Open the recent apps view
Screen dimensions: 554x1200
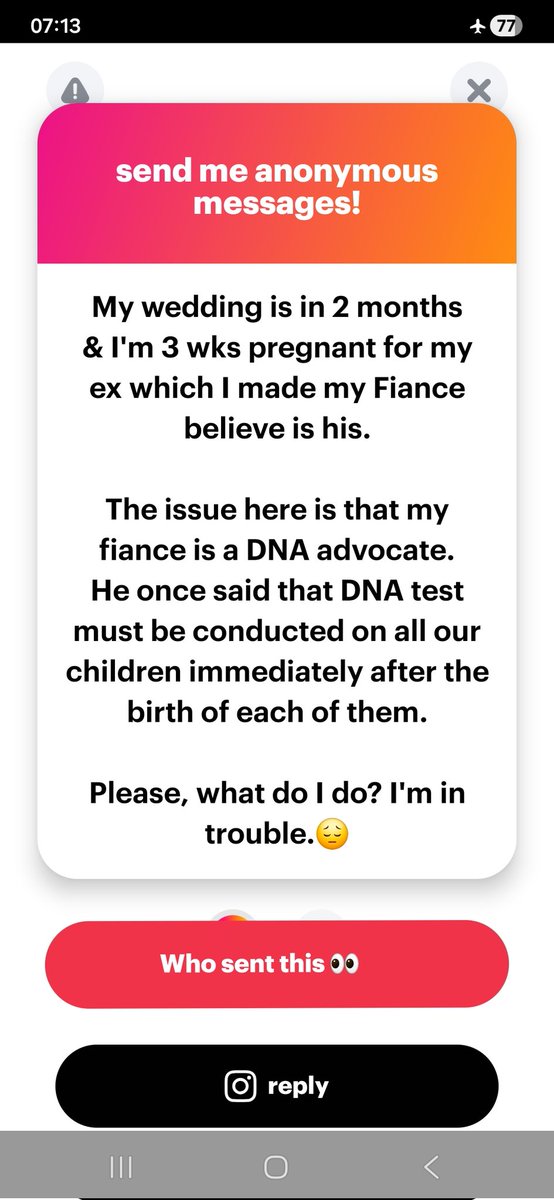tap(121, 1166)
